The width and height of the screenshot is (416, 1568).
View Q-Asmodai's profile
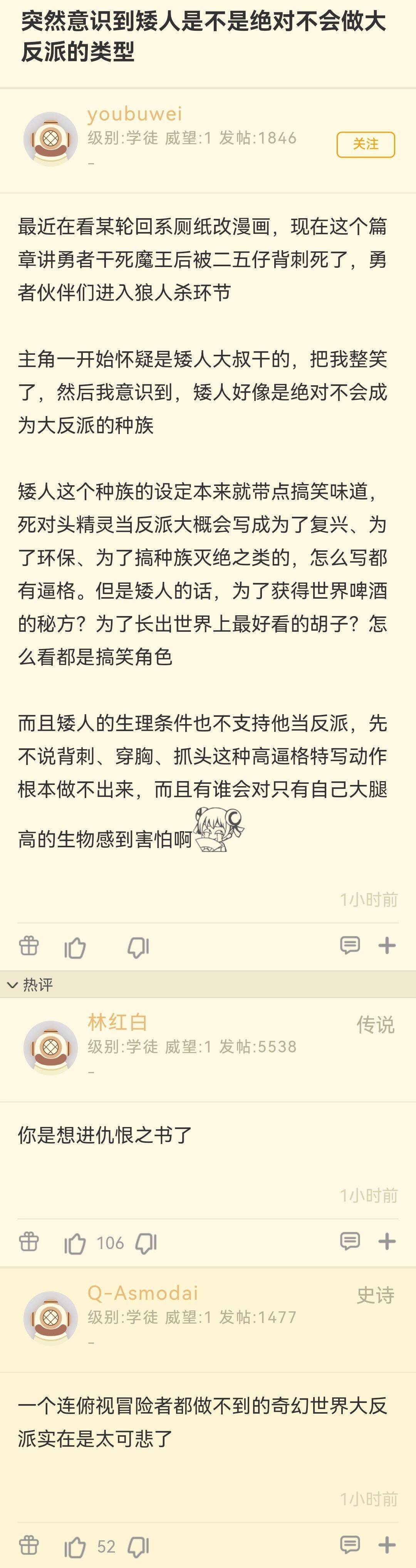point(143,1293)
